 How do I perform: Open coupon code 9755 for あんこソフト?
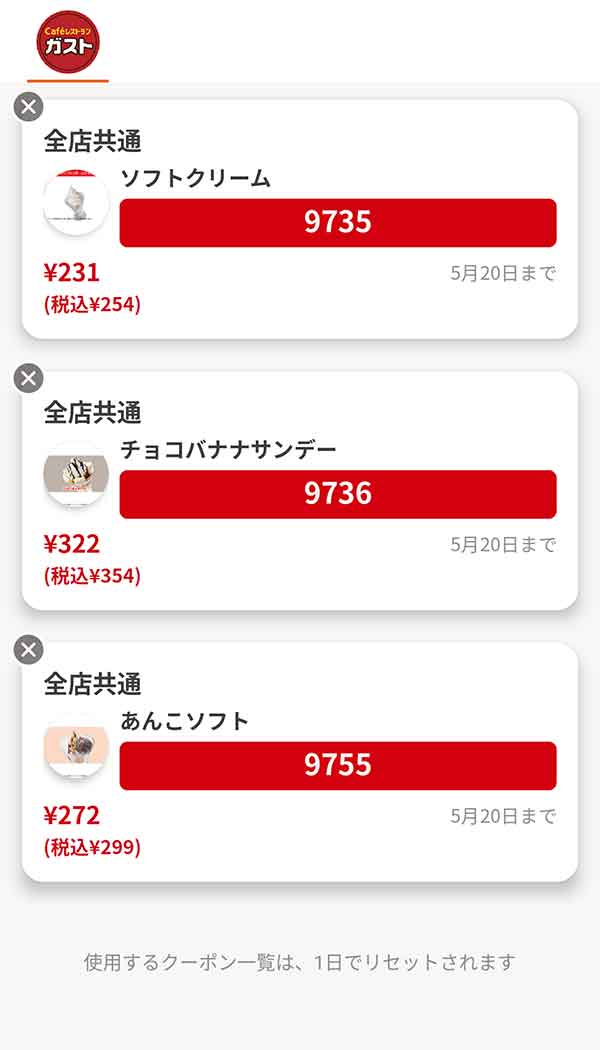(337, 766)
